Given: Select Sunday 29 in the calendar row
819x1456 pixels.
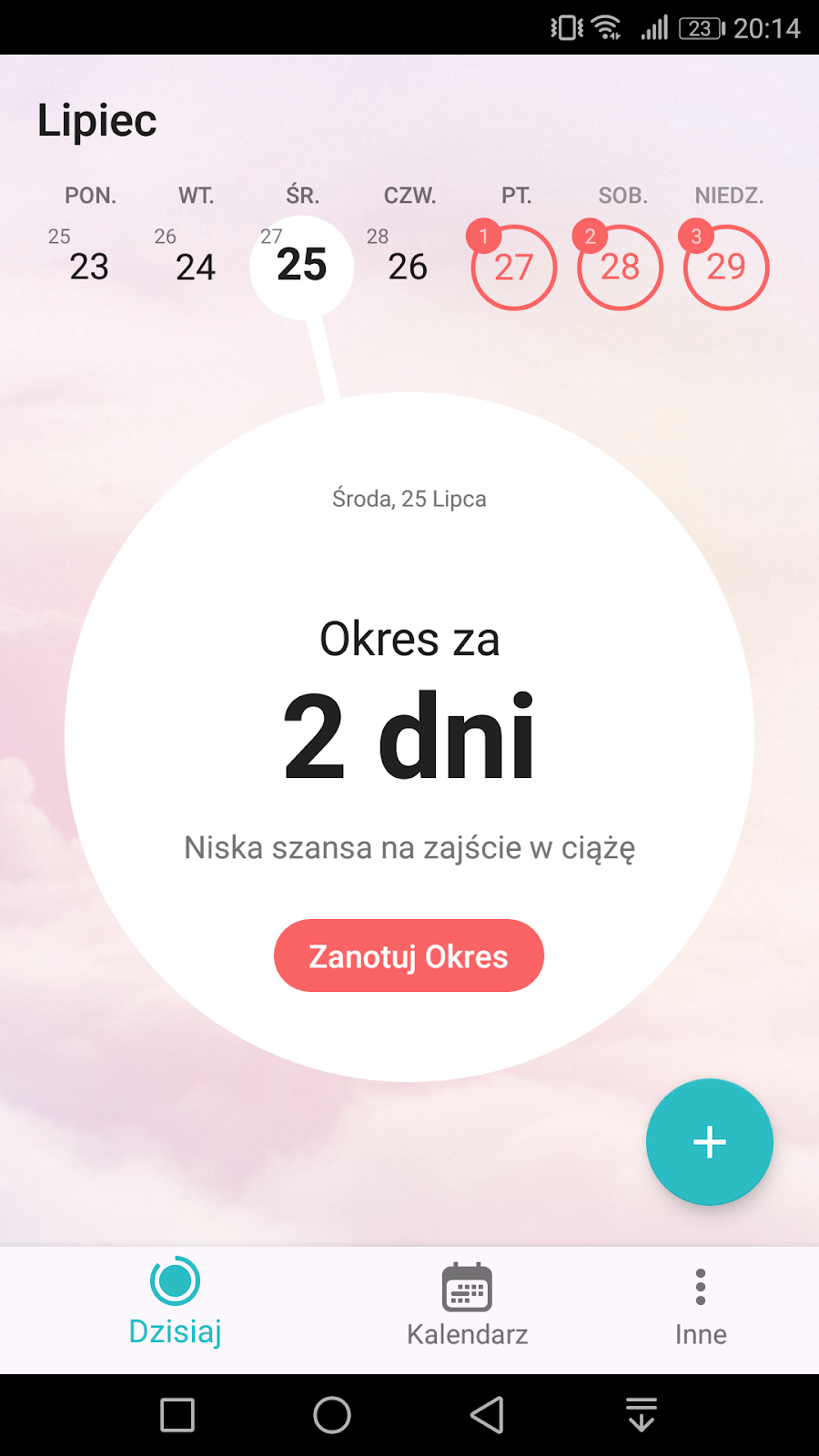Looking at the screenshot, I should coord(725,267).
